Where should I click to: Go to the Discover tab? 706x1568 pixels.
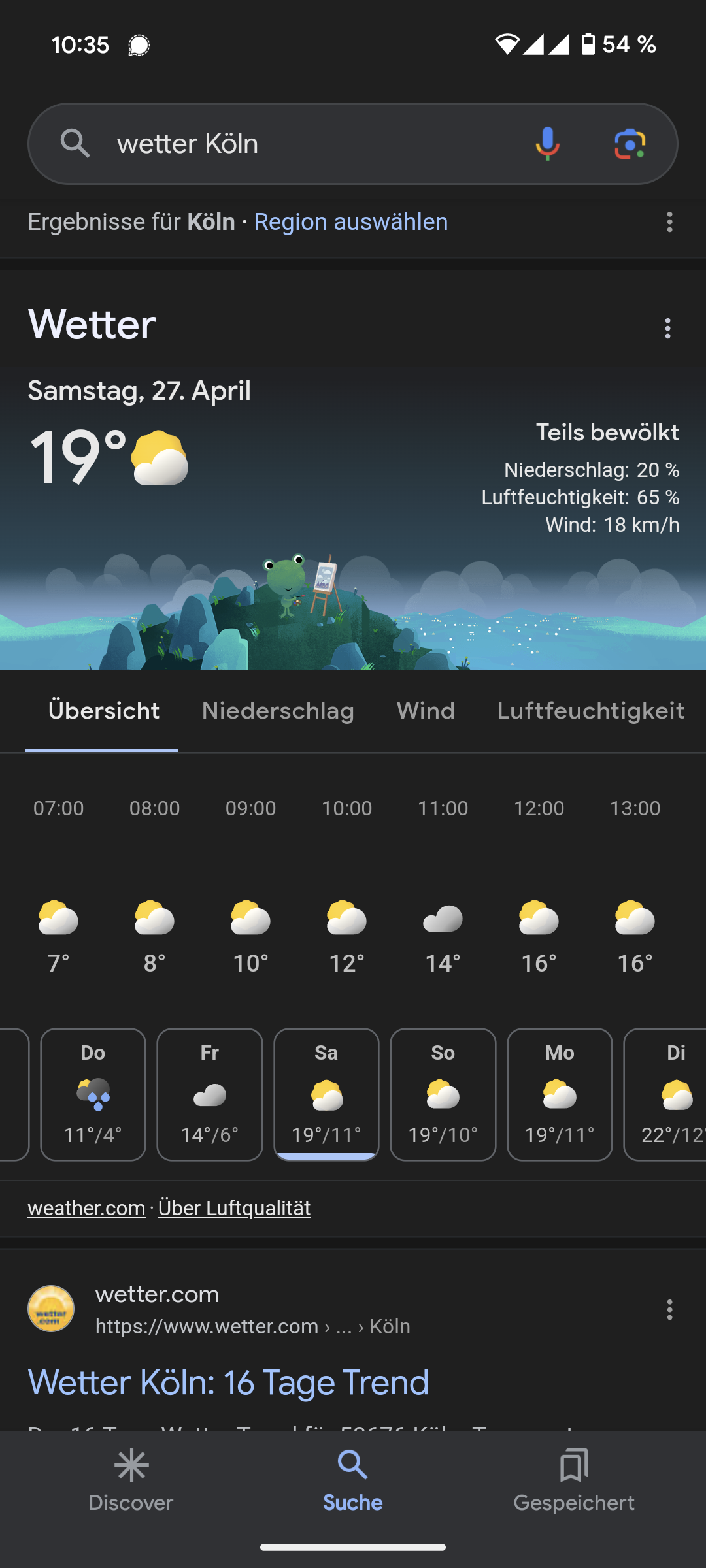pyautogui.click(x=131, y=1480)
